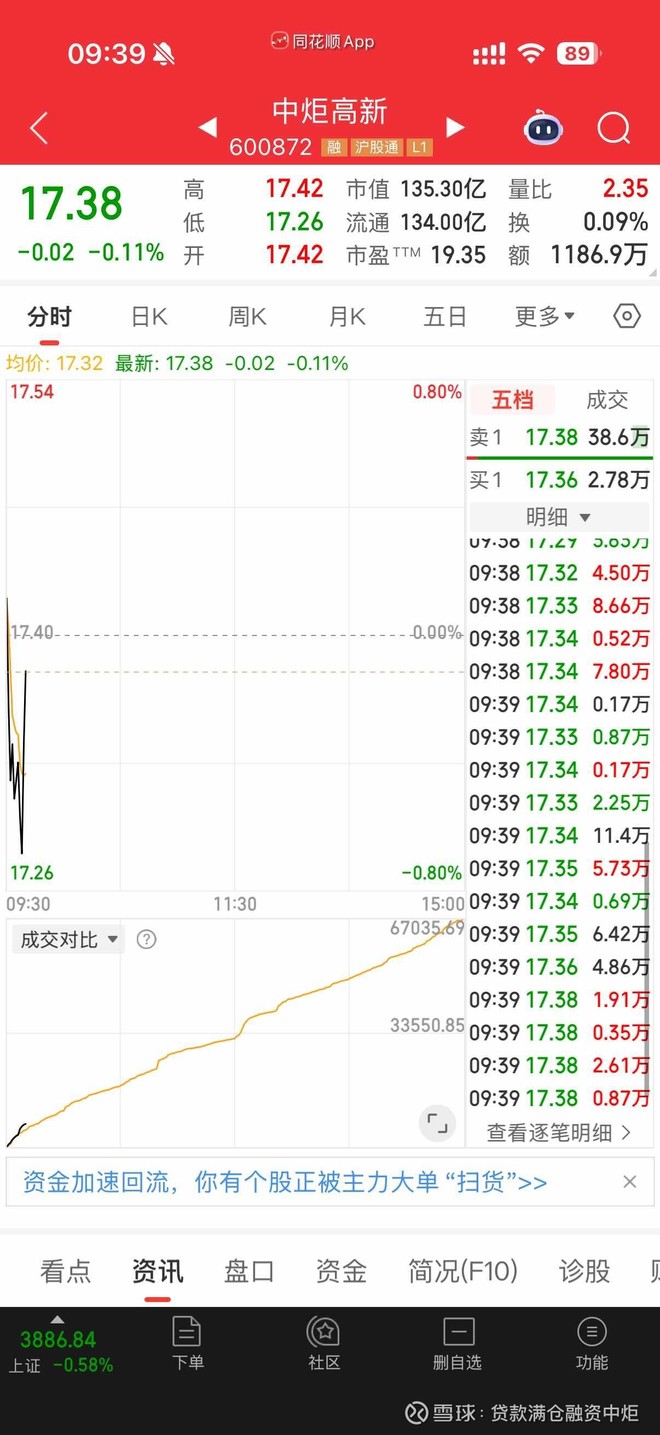The image size is (660, 1435).
Task: Expand the 明细 dropdown
Action: pos(558,517)
